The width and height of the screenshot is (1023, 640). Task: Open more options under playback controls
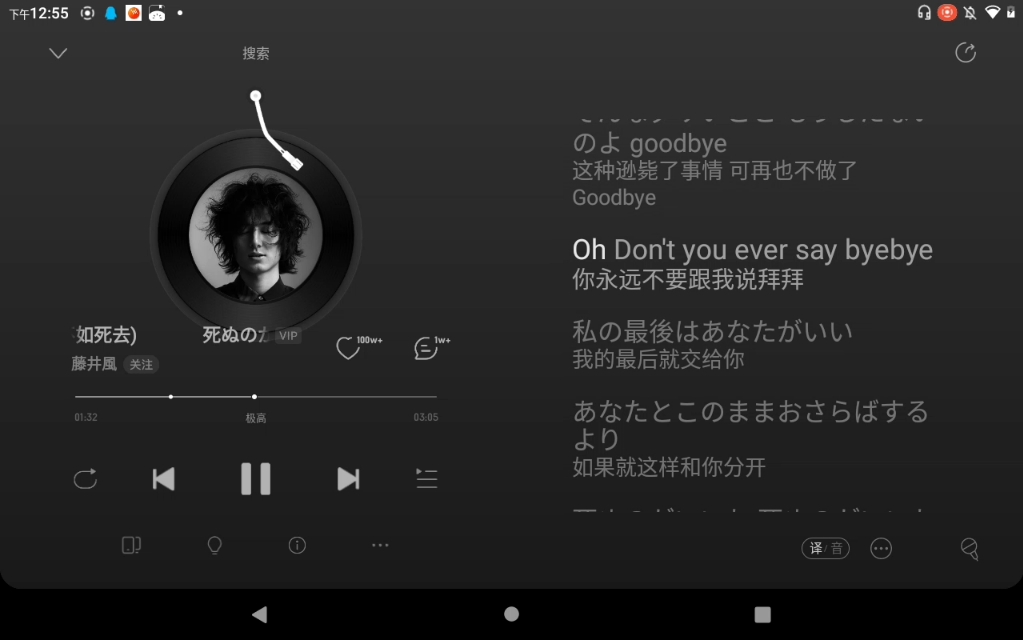pos(380,545)
